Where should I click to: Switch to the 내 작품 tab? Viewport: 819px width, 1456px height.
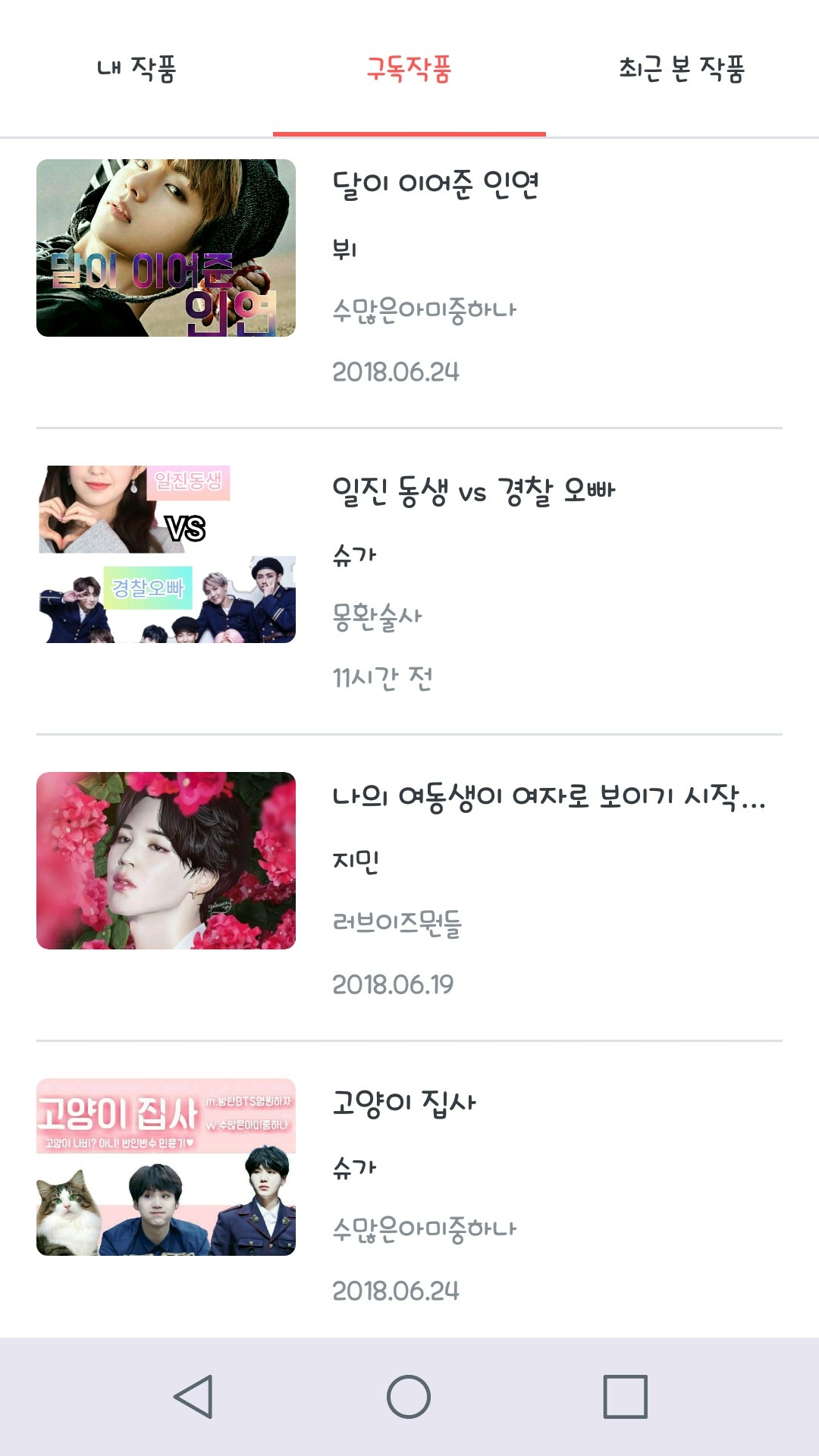coord(136,69)
